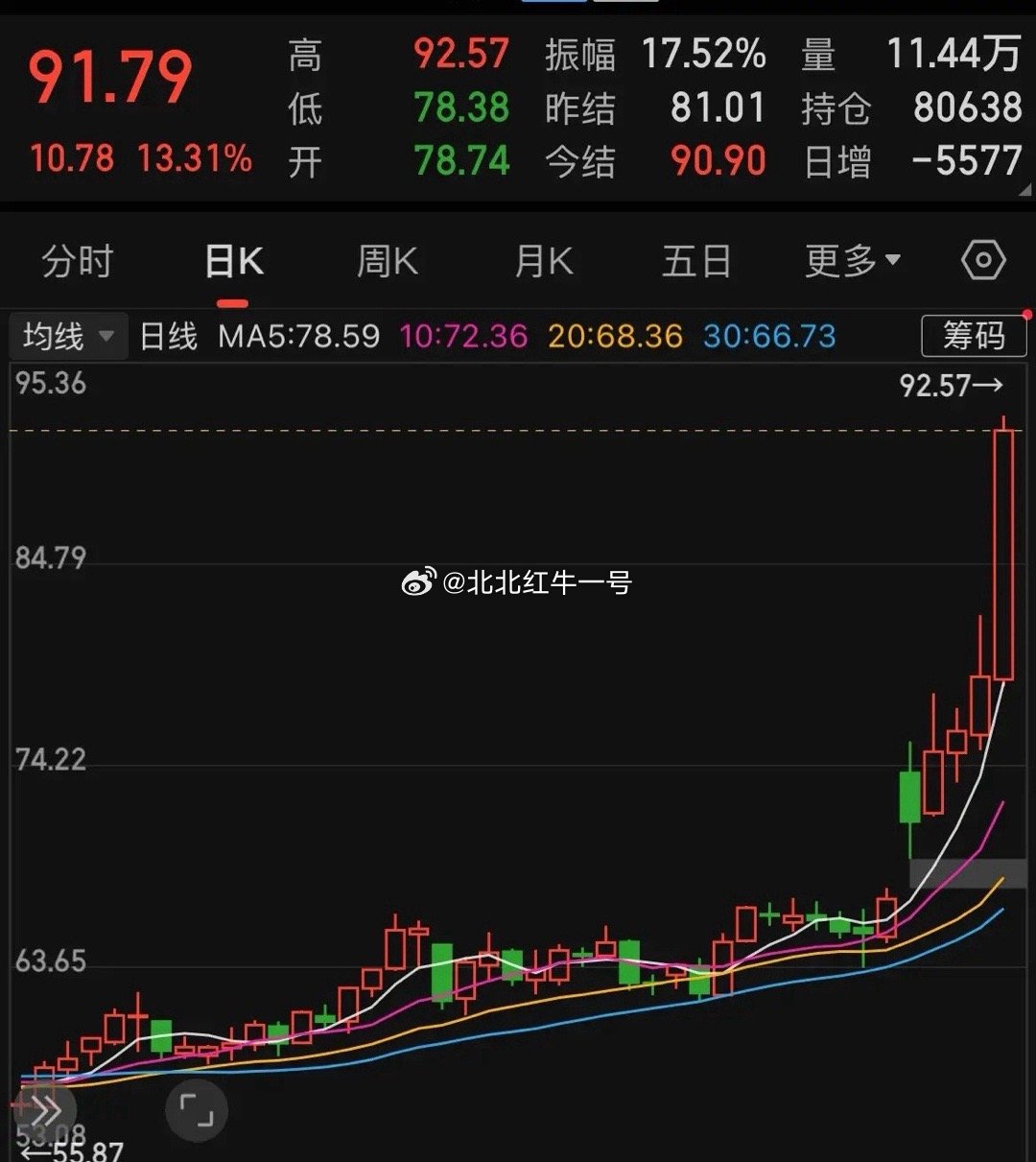Open the 均线 indicator dropdown
This screenshot has height=1162, width=1036.
pyautogui.click(x=67, y=336)
